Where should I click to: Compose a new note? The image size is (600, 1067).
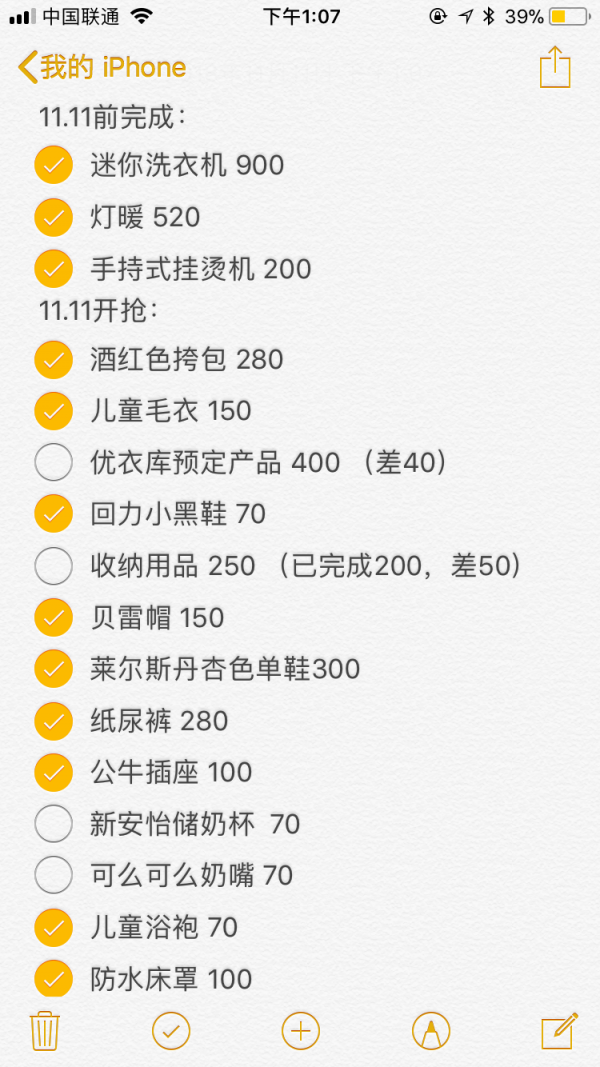(x=559, y=1030)
